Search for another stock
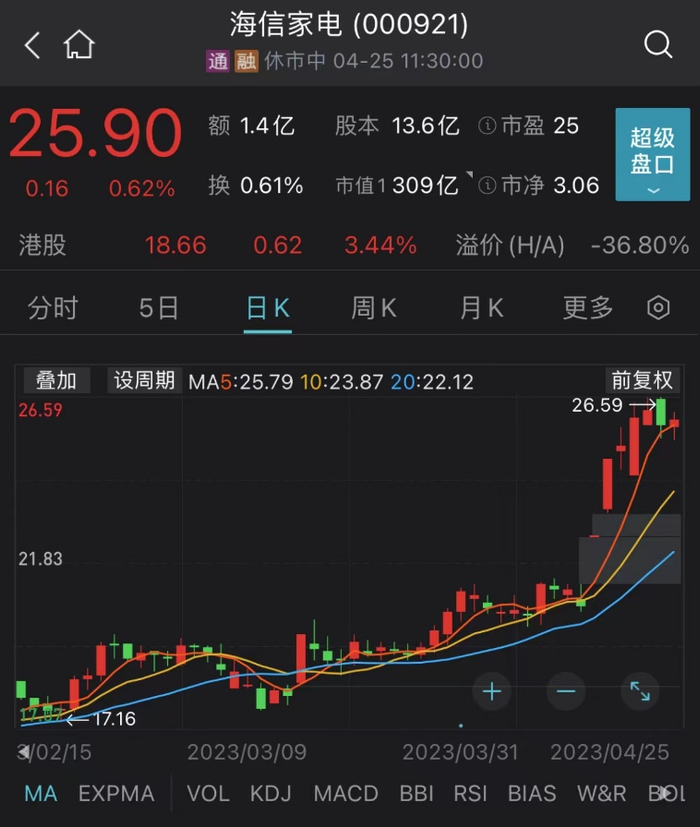Image resolution: width=700 pixels, height=827 pixels. (x=658, y=44)
